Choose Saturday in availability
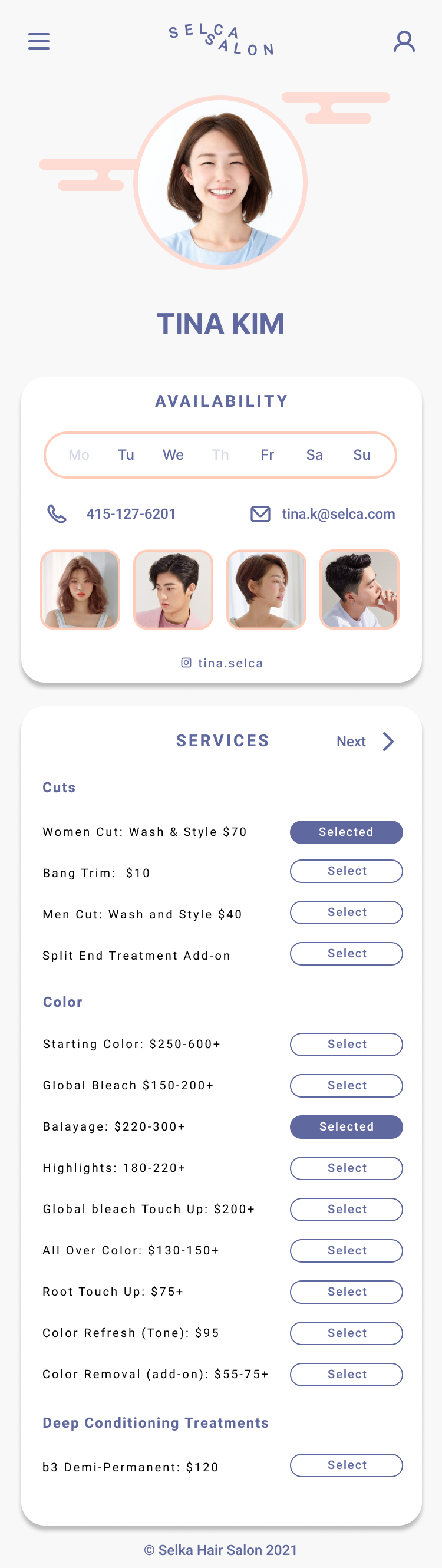442x1568 pixels. 314,454
